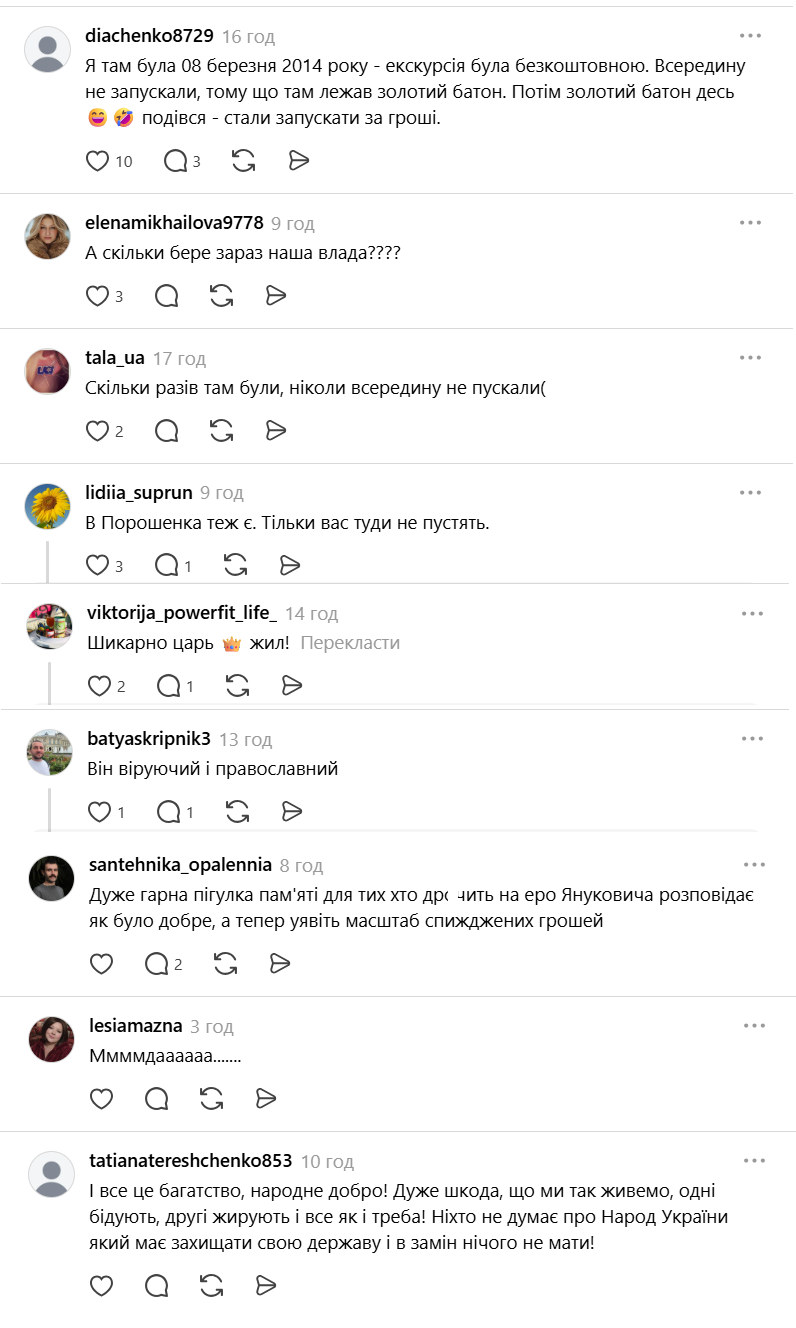Screen dimensions: 796x1328
Task: Reply to santehnika_opalennia's comment
Action: pos(157,964)
